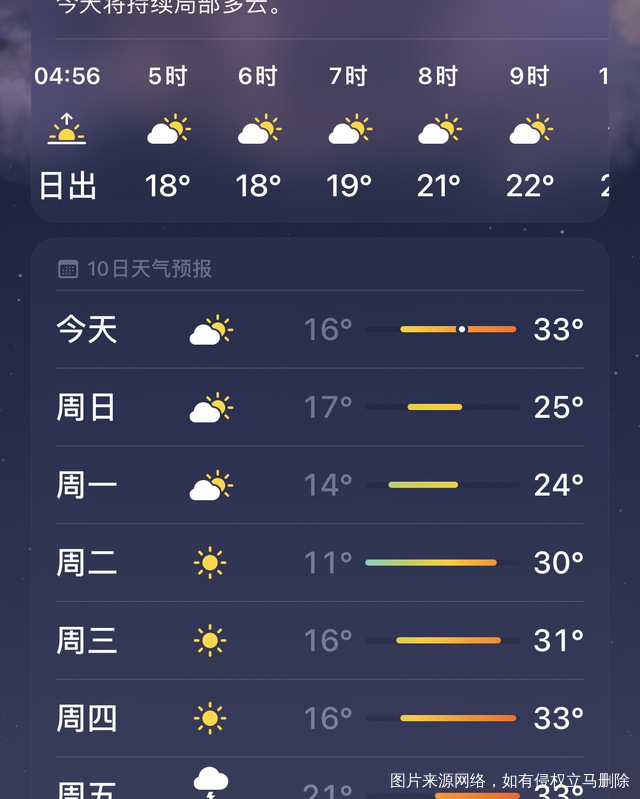Open today's (今天) forecast details

coord(320,329)
